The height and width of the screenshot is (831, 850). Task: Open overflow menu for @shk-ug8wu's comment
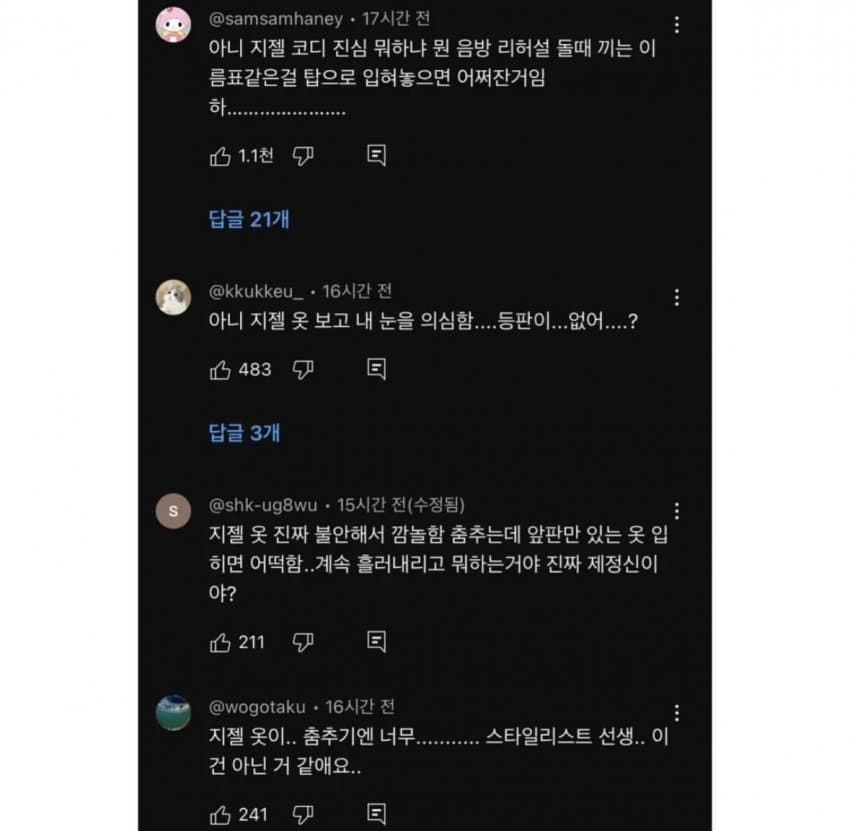tap(678, 511)
